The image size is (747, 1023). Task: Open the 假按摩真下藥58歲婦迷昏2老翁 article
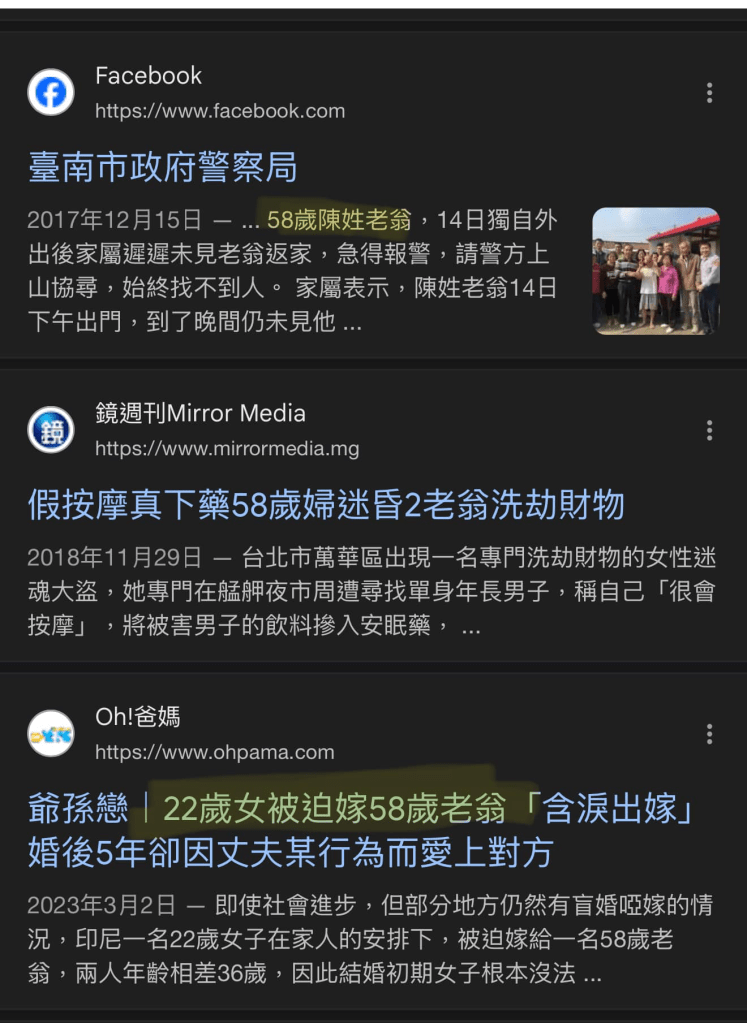[326, 505]
